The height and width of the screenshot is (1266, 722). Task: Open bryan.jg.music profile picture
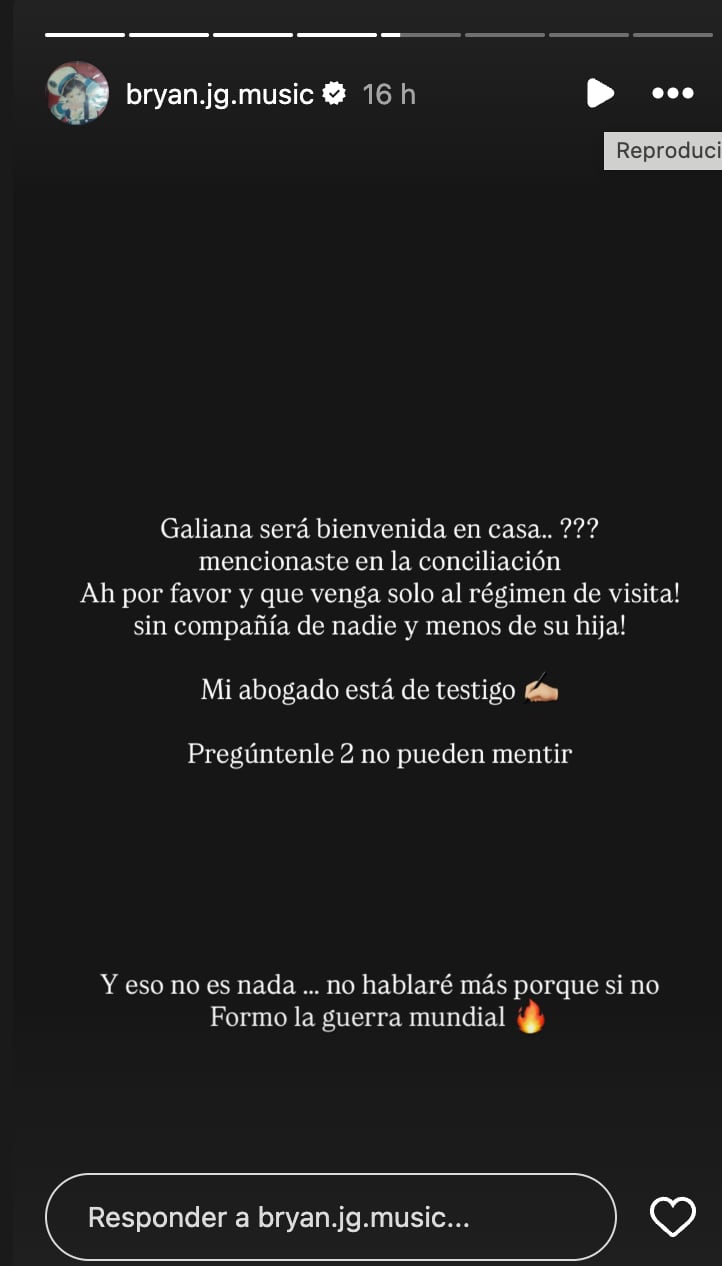pos(77,93)
